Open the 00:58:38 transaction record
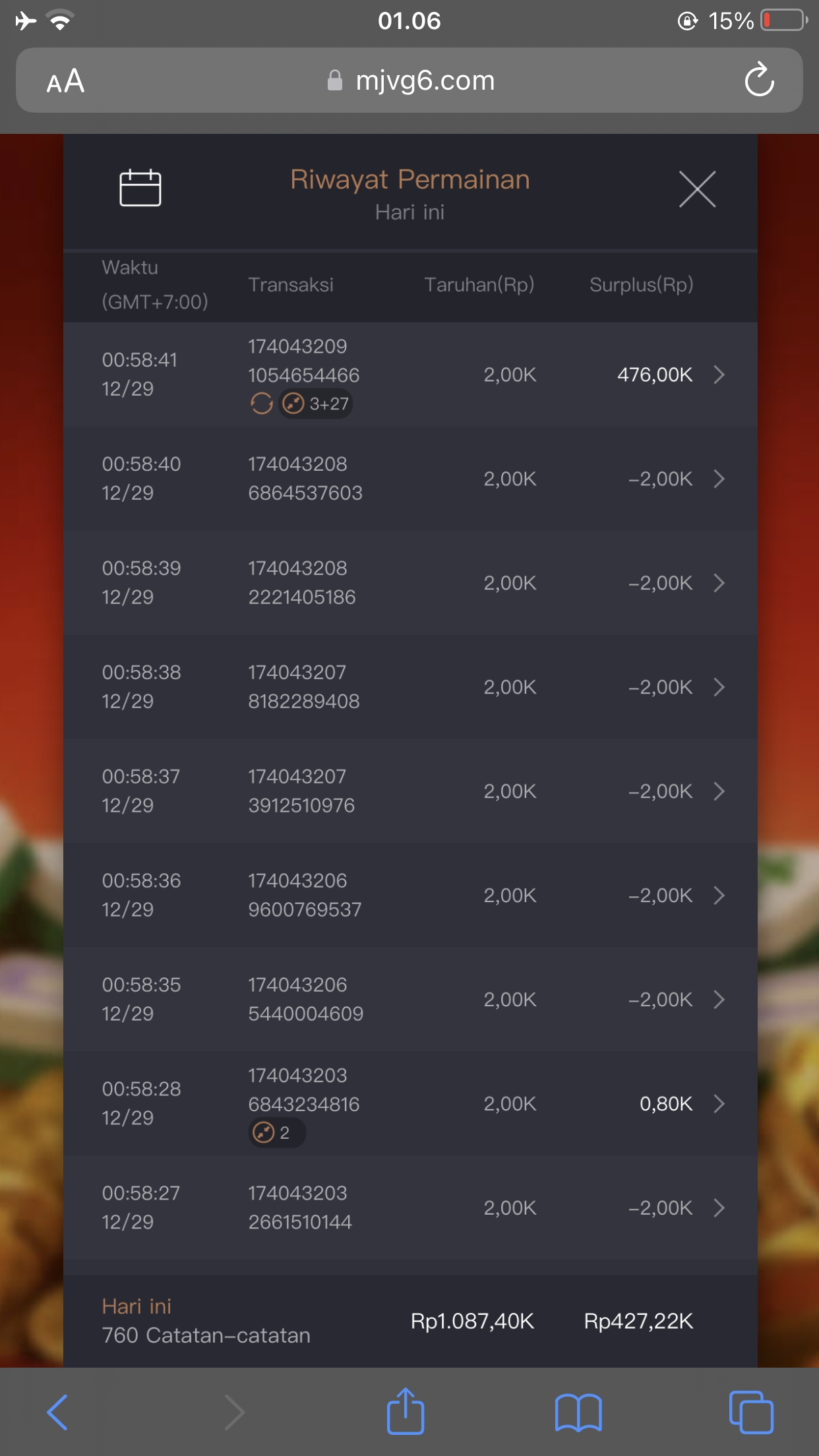Image resolution: width=819 pixels, height=1456 pixels. tap(719, 687)
